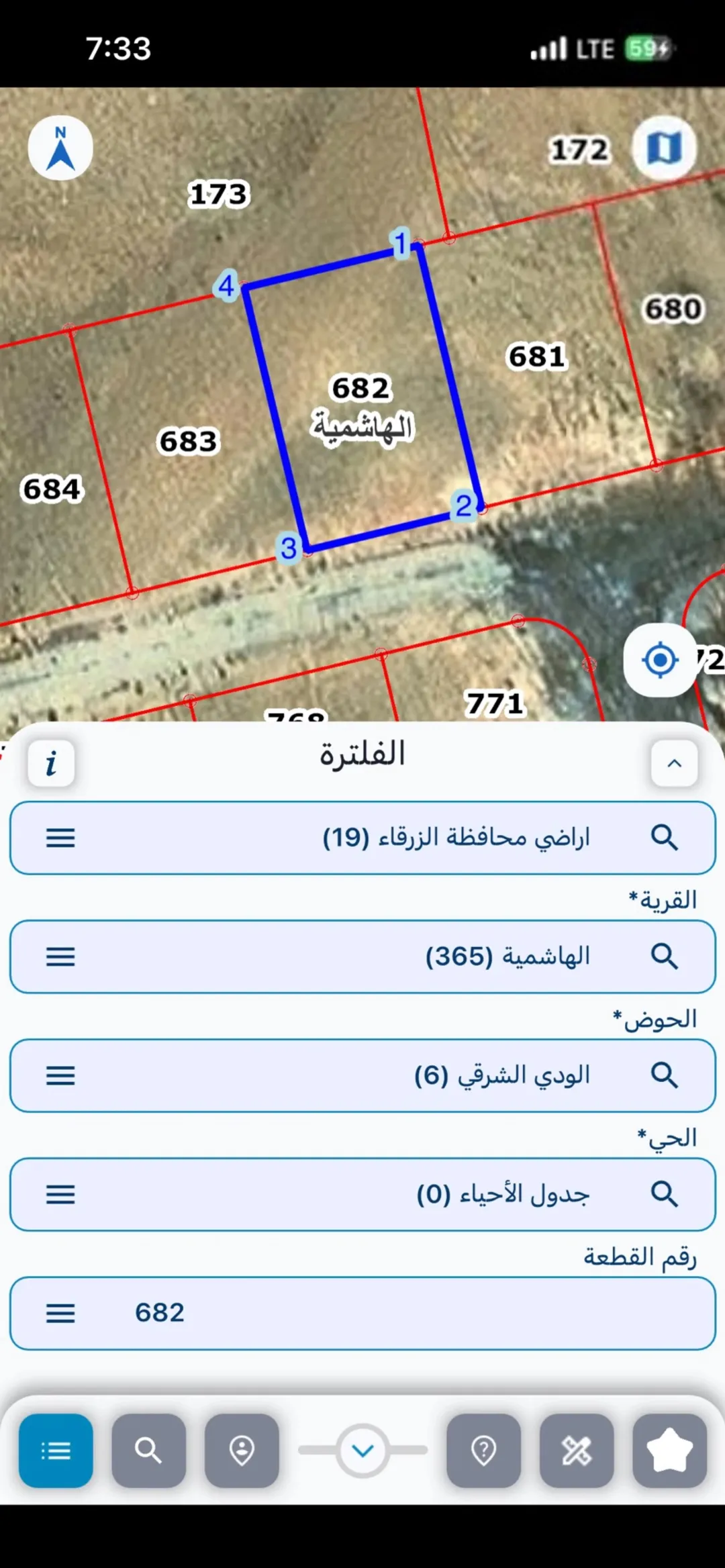Viewport: 725px width, 1568px height.
Task: Tap the north compass button
Action: pos(60,148)
